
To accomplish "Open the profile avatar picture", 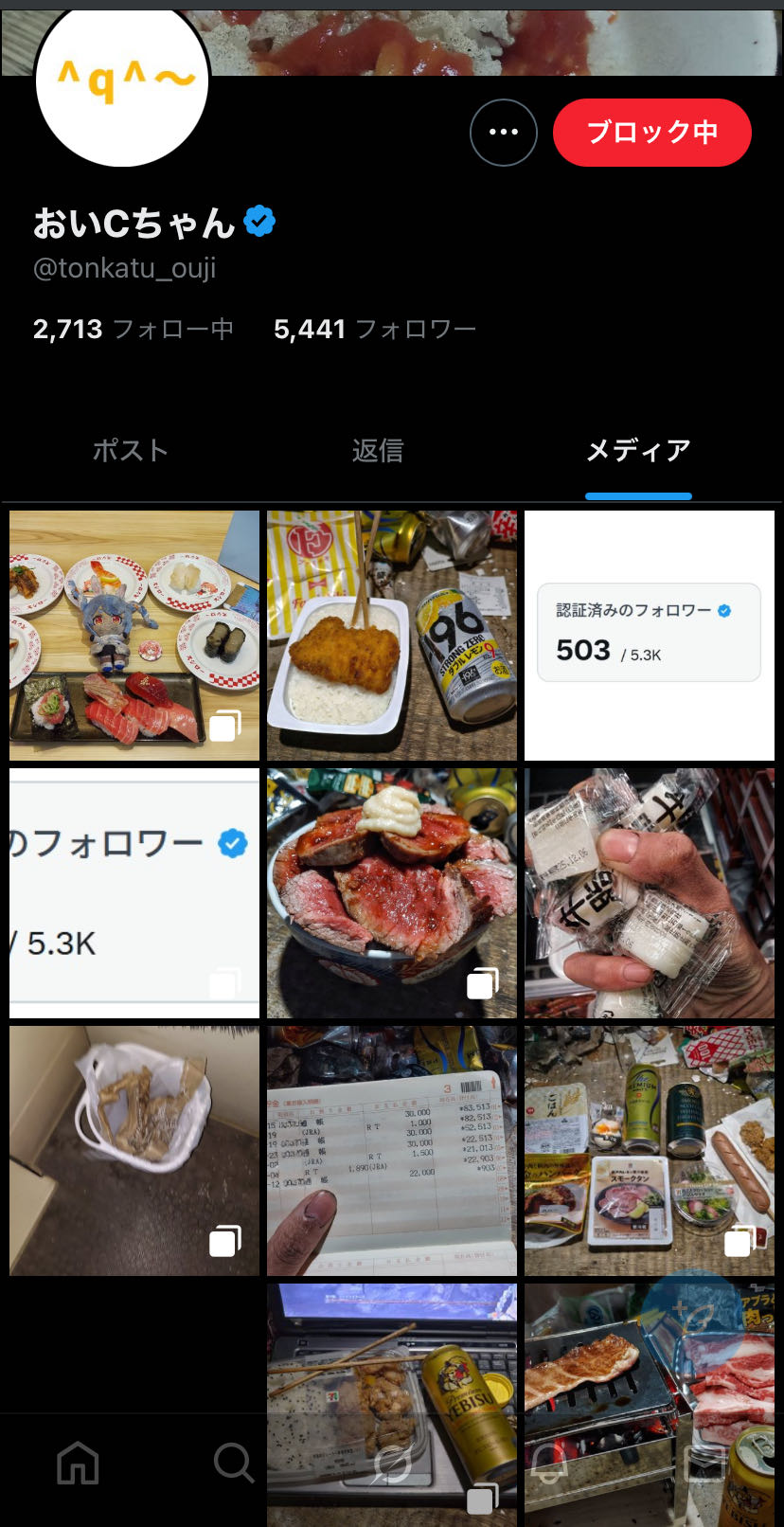I will (121, 85).
